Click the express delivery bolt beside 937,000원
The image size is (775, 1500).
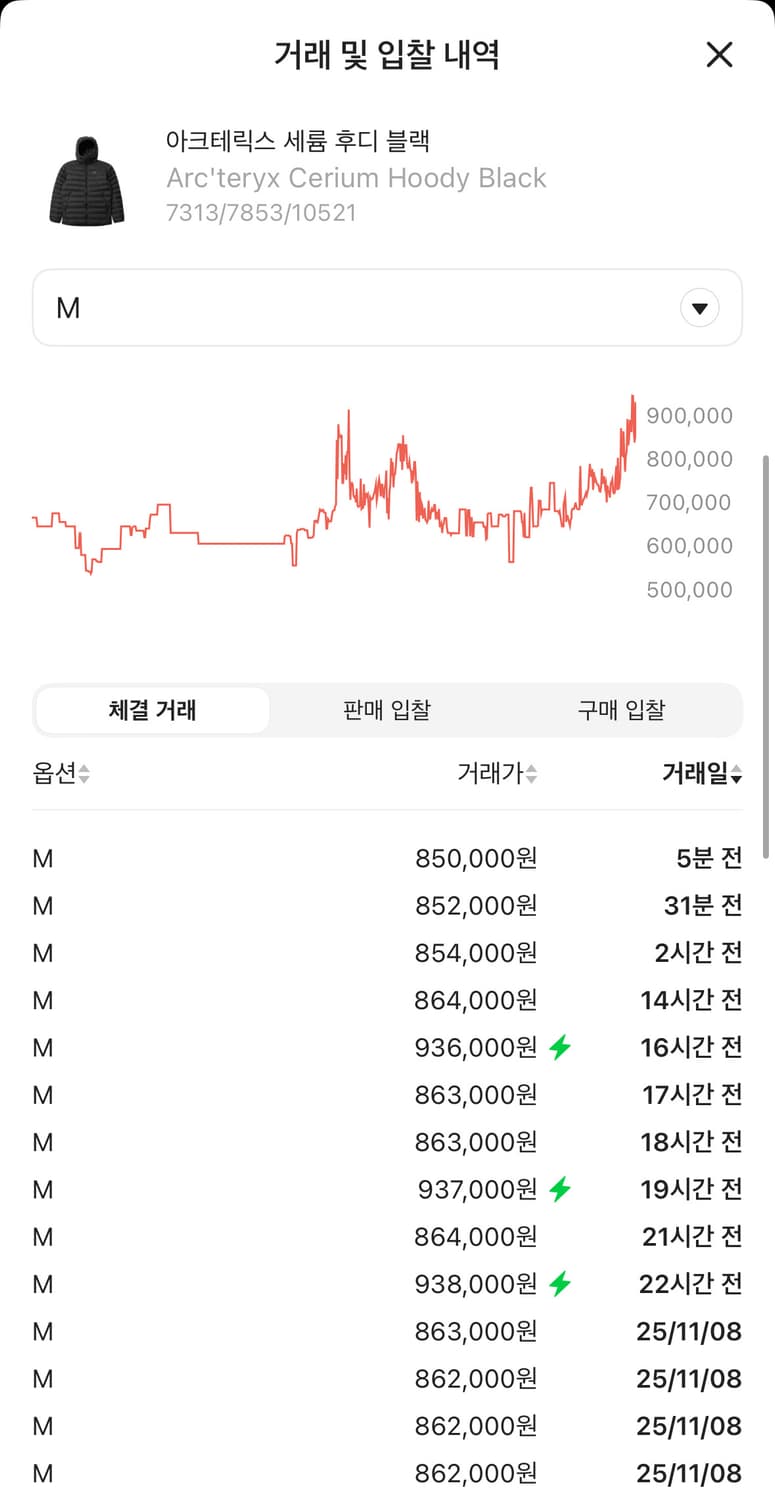pyautogui.click(x=562, y=1189)
